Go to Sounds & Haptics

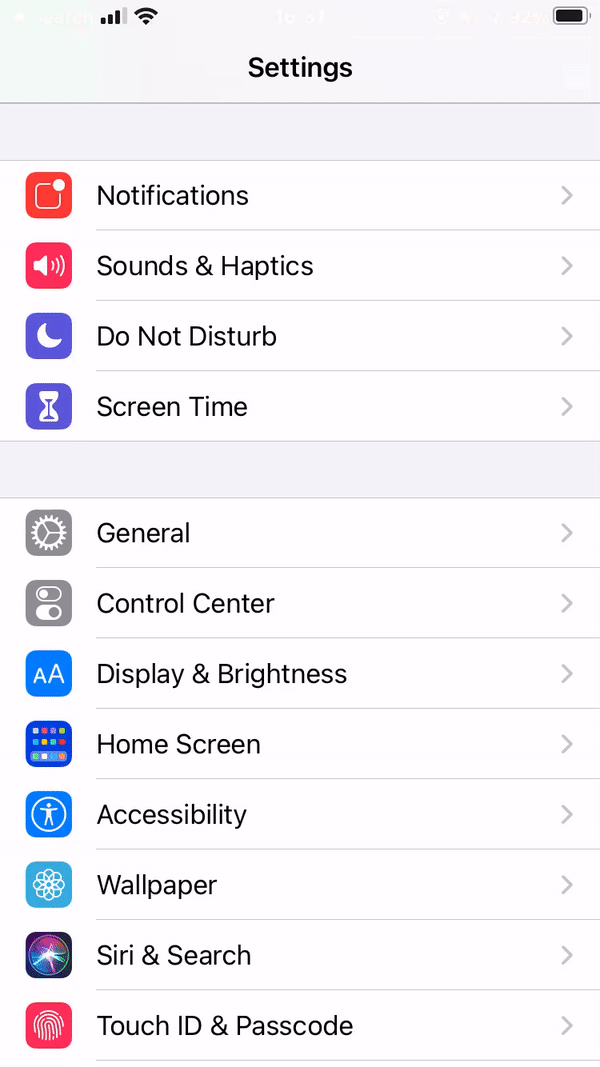pos(300,265)
